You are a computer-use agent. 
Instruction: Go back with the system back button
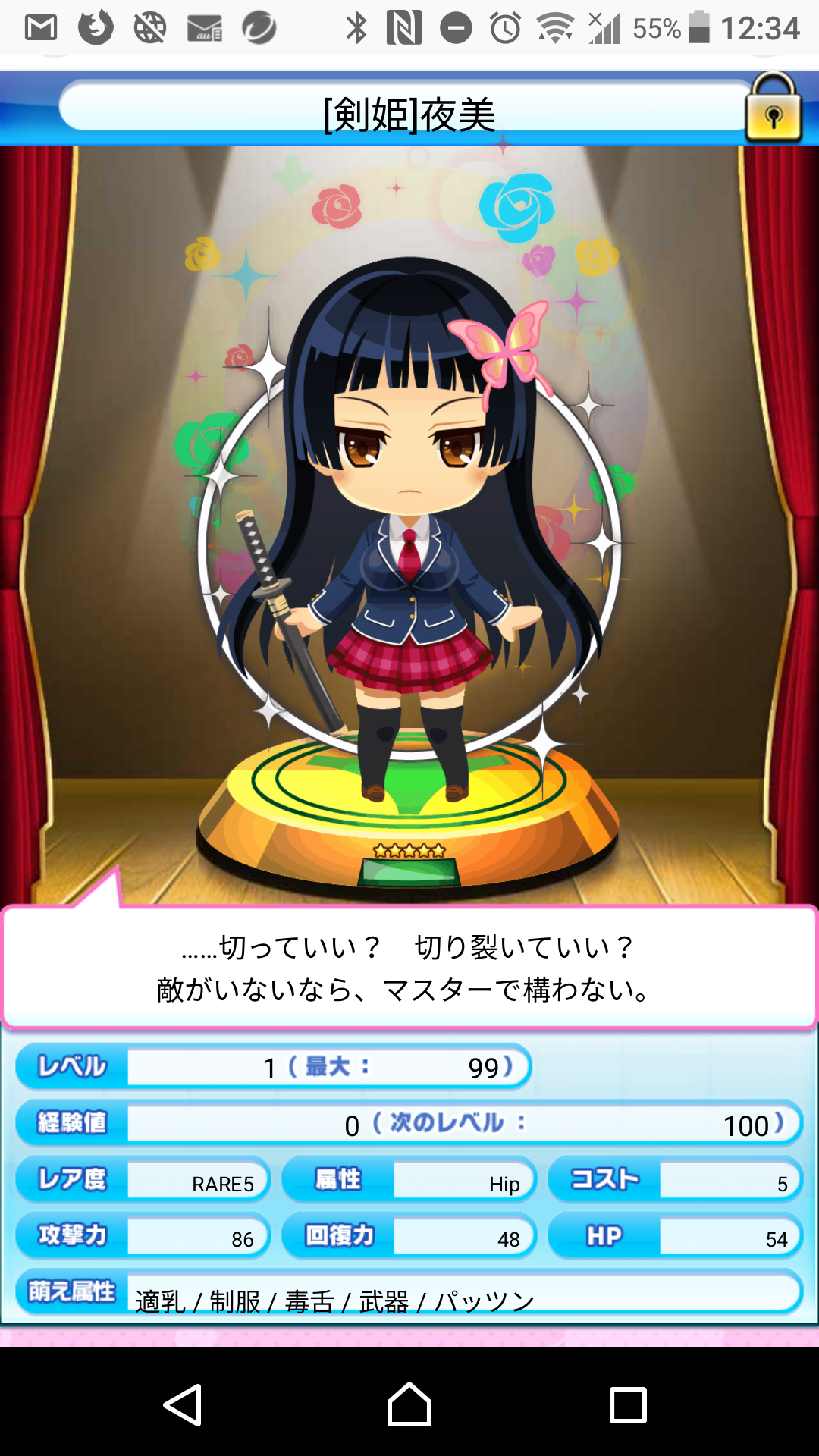pyautogui.click(x=184, y=1404)
